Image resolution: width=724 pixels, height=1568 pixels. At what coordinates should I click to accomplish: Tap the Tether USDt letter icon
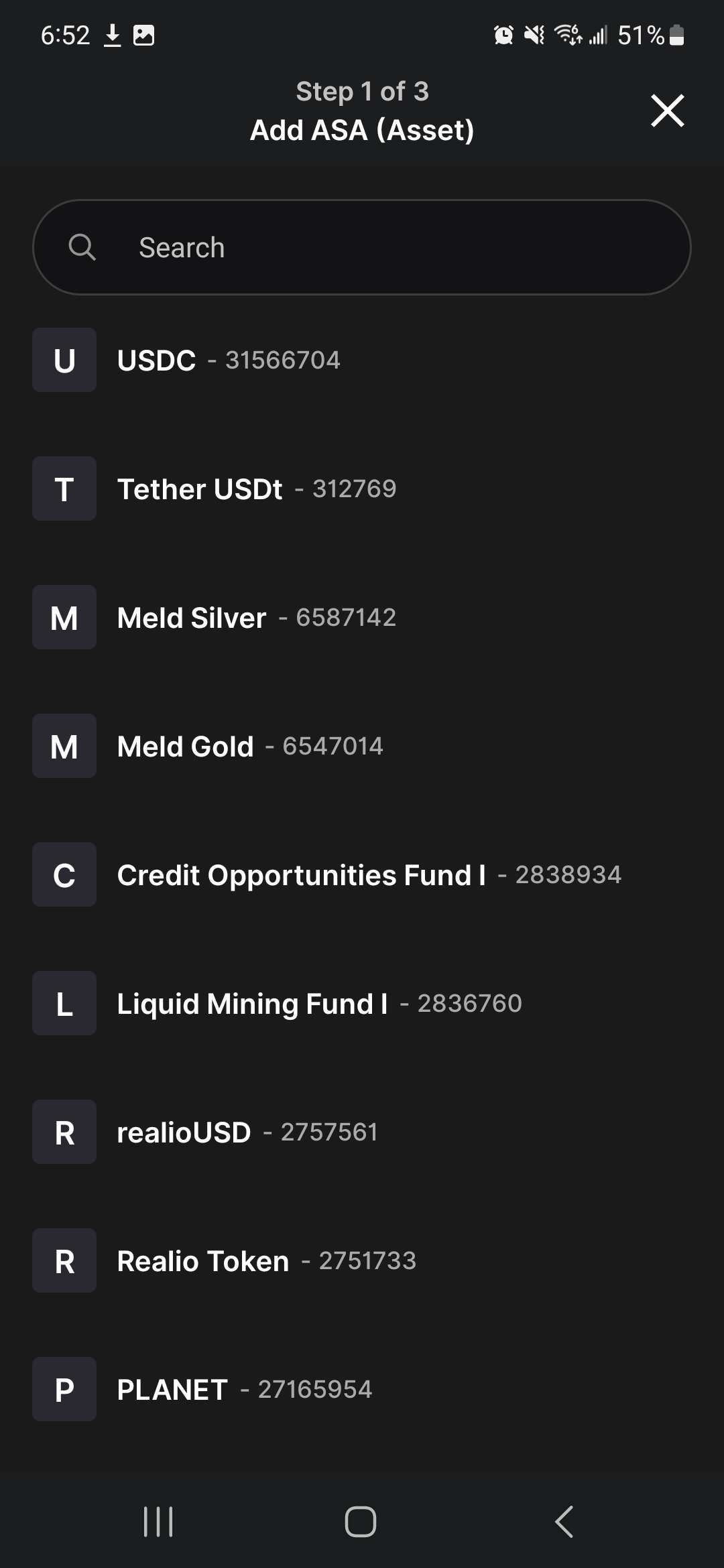[x=64, y=488]
